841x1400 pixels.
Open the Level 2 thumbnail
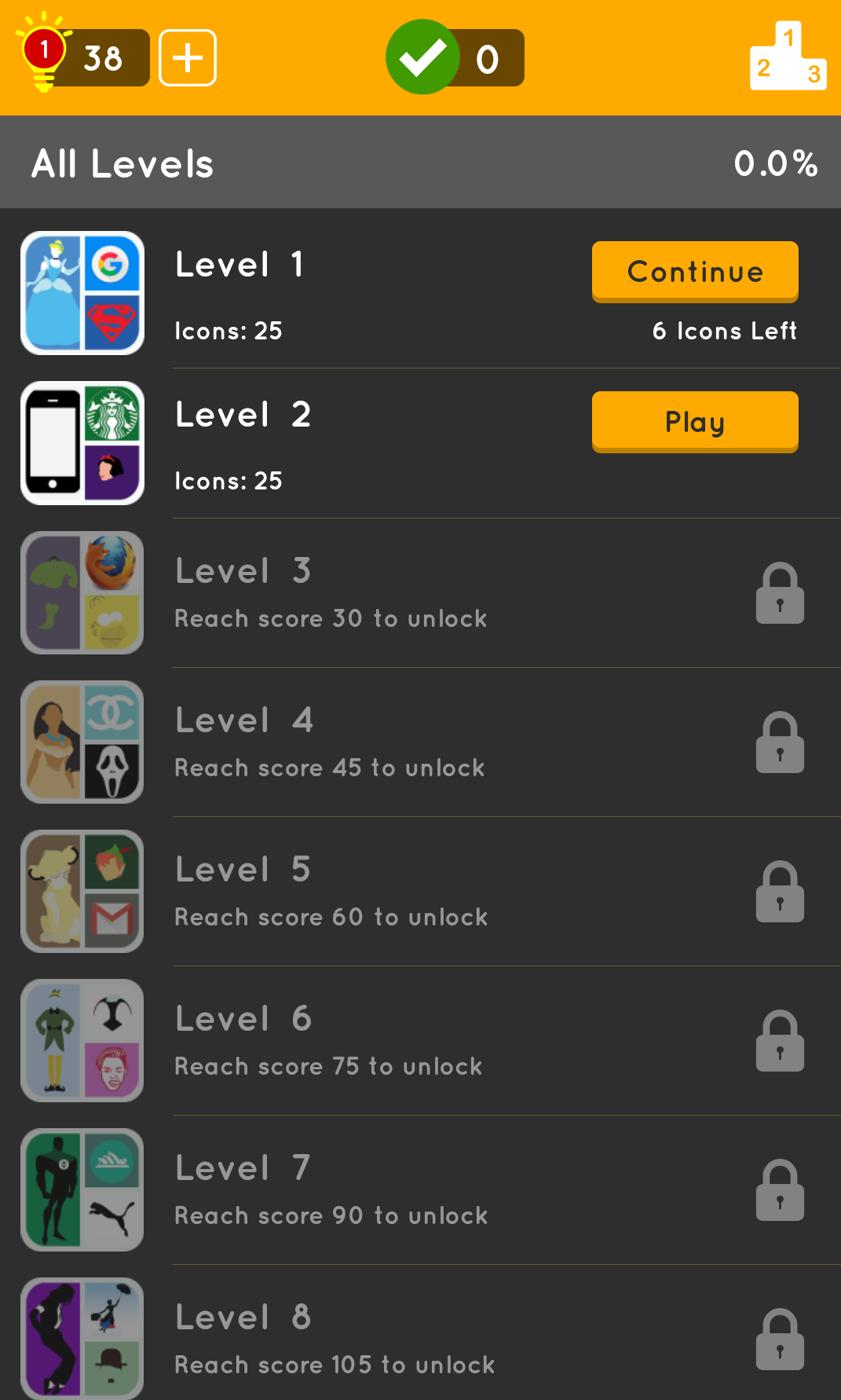(x=82, y=443)
